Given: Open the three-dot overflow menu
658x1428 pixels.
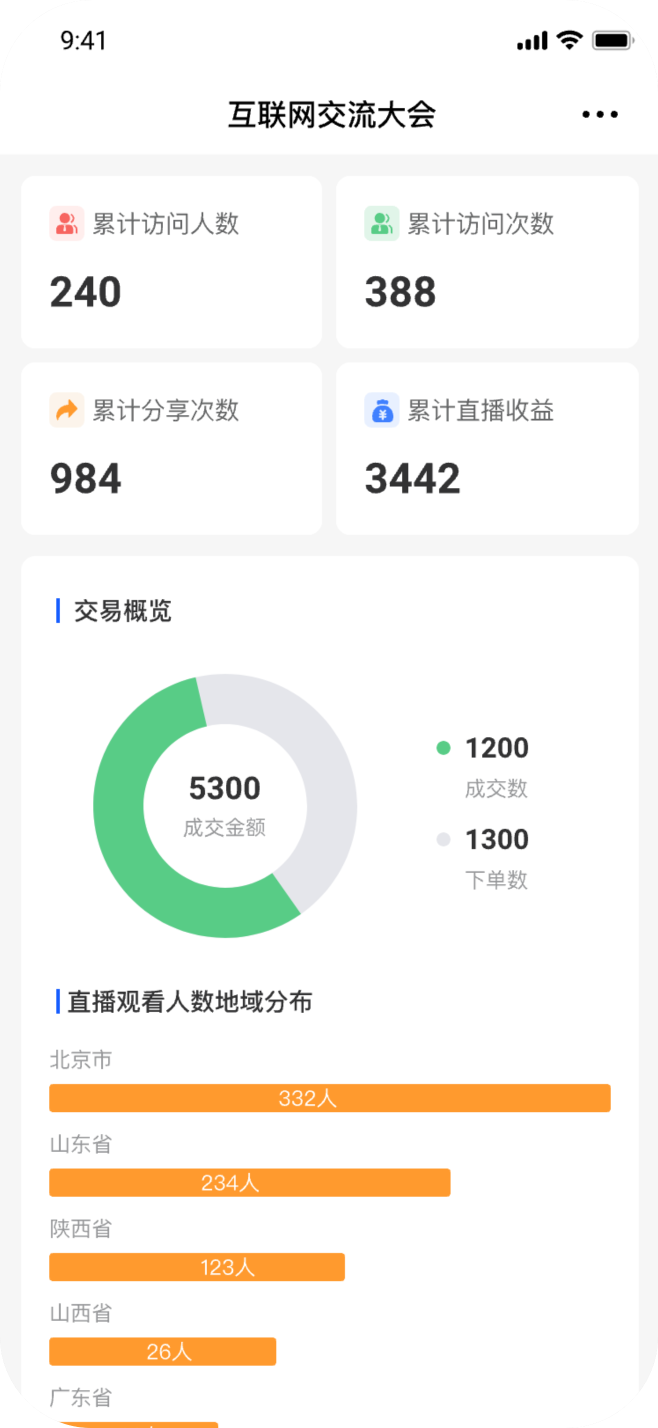Looking at the screenshot, I should click(x=600, y=115).
